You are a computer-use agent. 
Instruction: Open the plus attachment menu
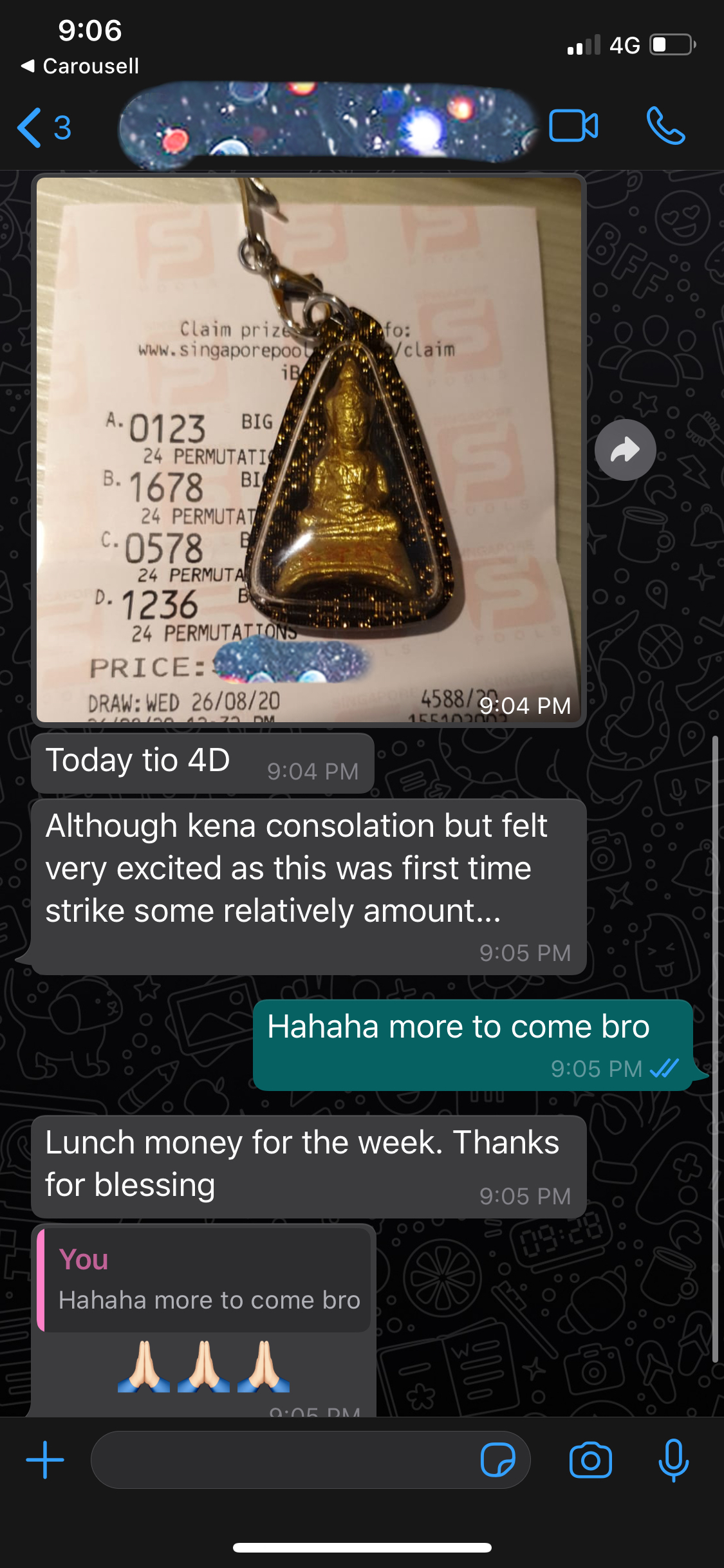(x=45, y=1460)
